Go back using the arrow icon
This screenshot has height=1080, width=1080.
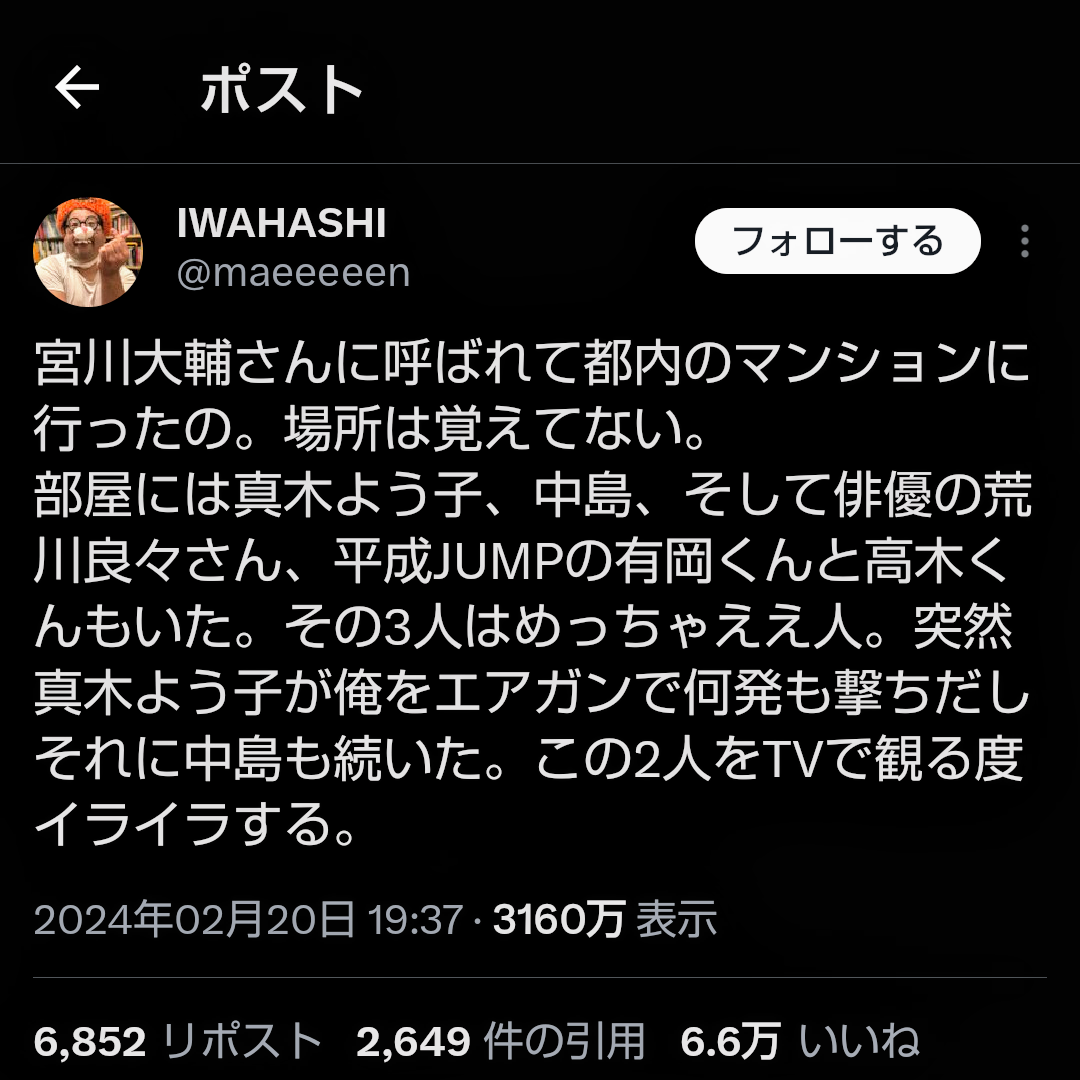coord(77,88)
